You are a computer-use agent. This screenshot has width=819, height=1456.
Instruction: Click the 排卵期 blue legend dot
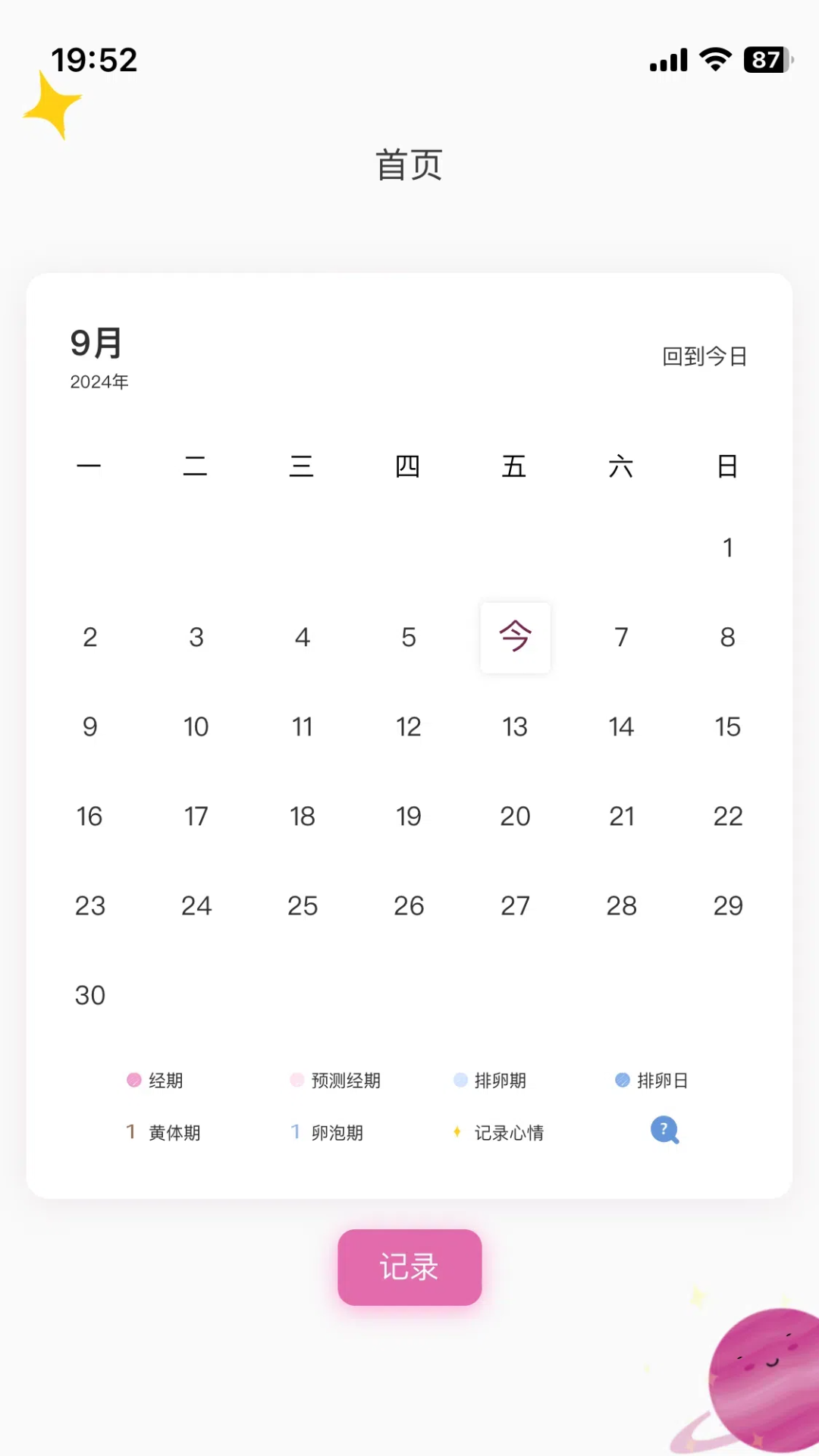(461, 1080)
